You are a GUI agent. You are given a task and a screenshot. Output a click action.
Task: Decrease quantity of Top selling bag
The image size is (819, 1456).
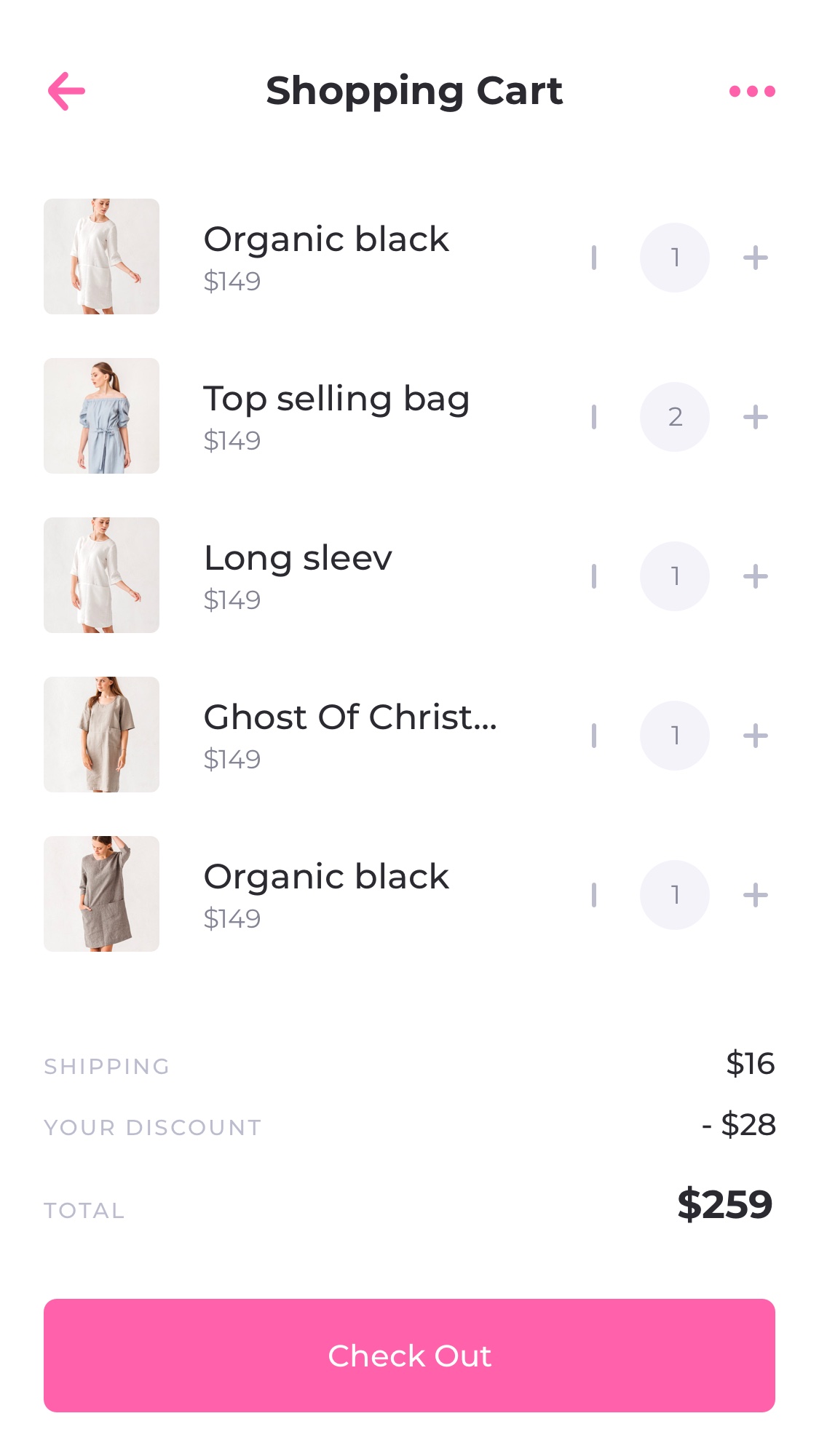click(594, 417)
